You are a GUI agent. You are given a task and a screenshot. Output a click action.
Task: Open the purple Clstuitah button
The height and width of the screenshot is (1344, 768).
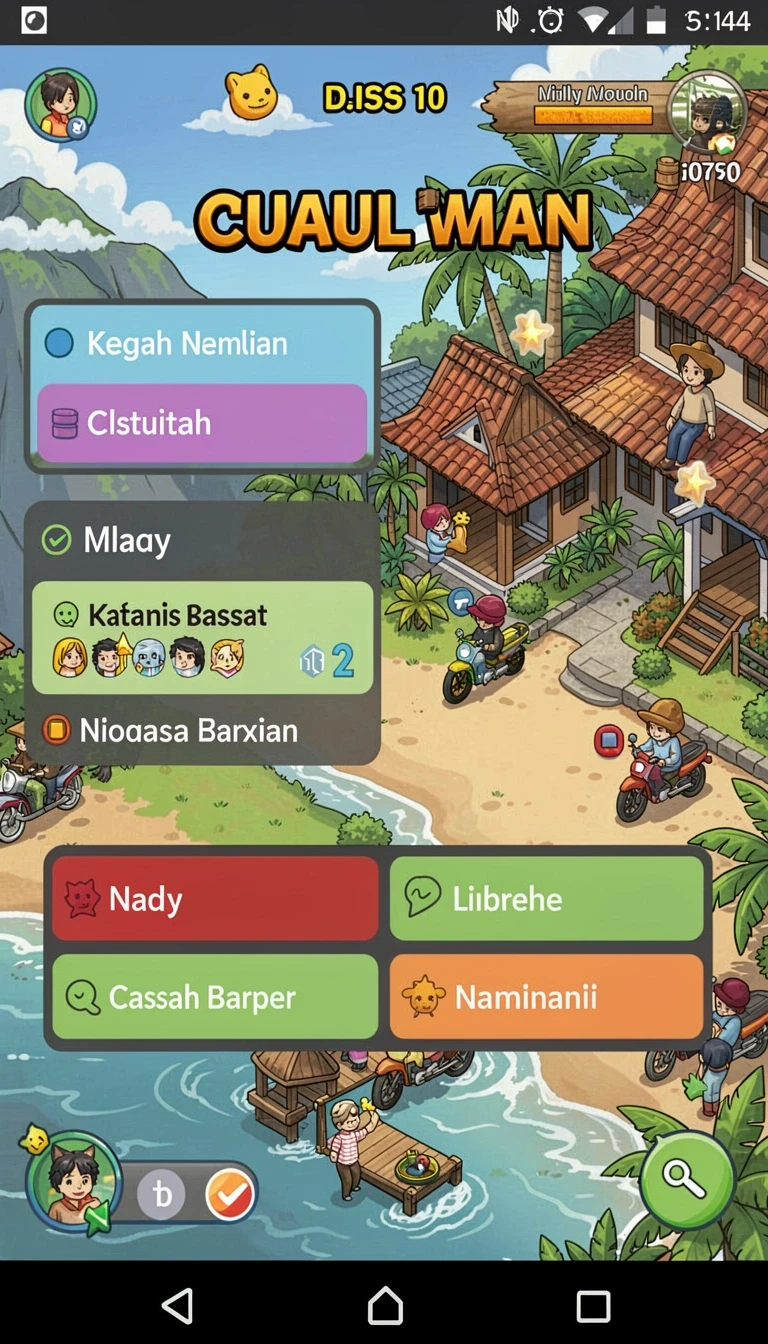click(202, 423)
